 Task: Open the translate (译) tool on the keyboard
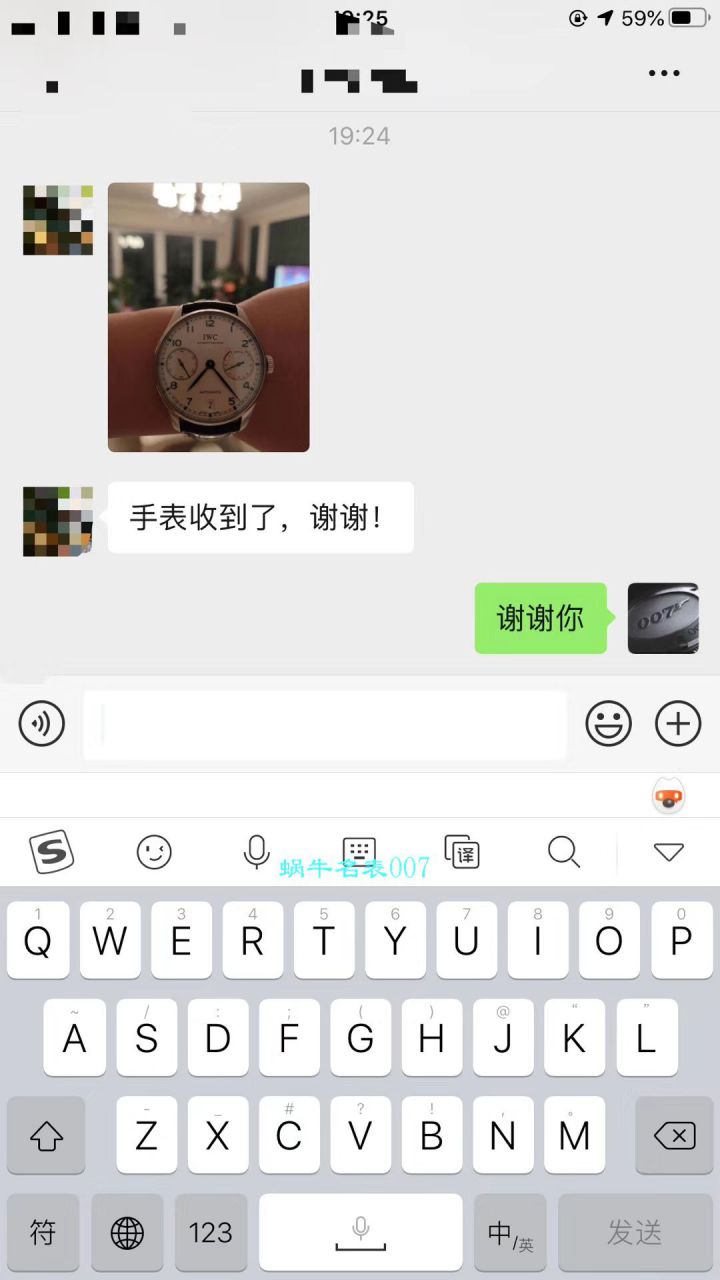[461, 852]
